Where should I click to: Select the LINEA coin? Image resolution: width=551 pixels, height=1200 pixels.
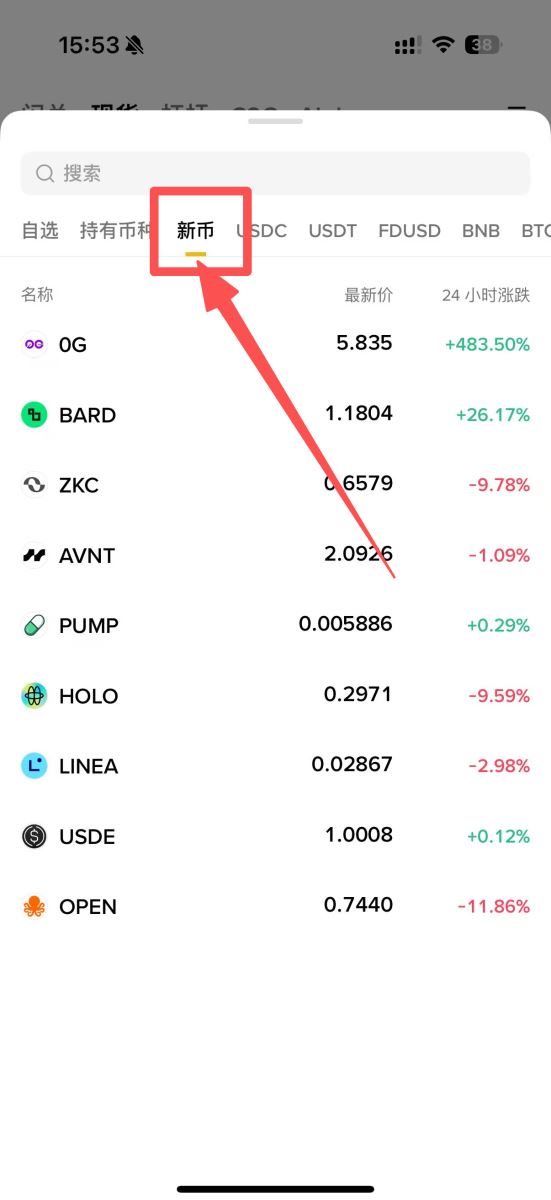[x=275, y=766]
